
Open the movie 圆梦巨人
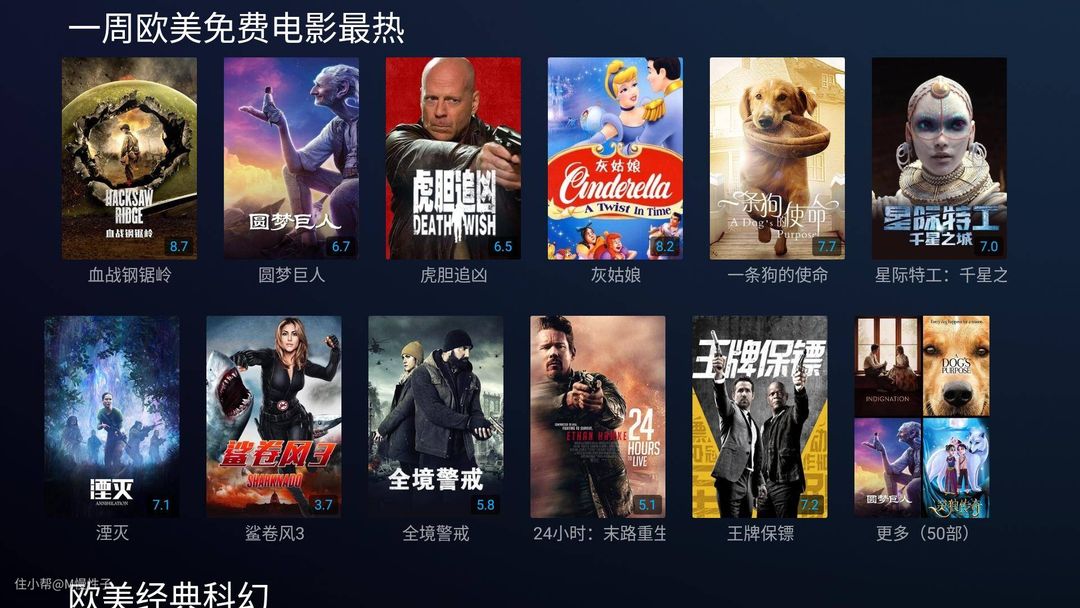coord(291,158)
